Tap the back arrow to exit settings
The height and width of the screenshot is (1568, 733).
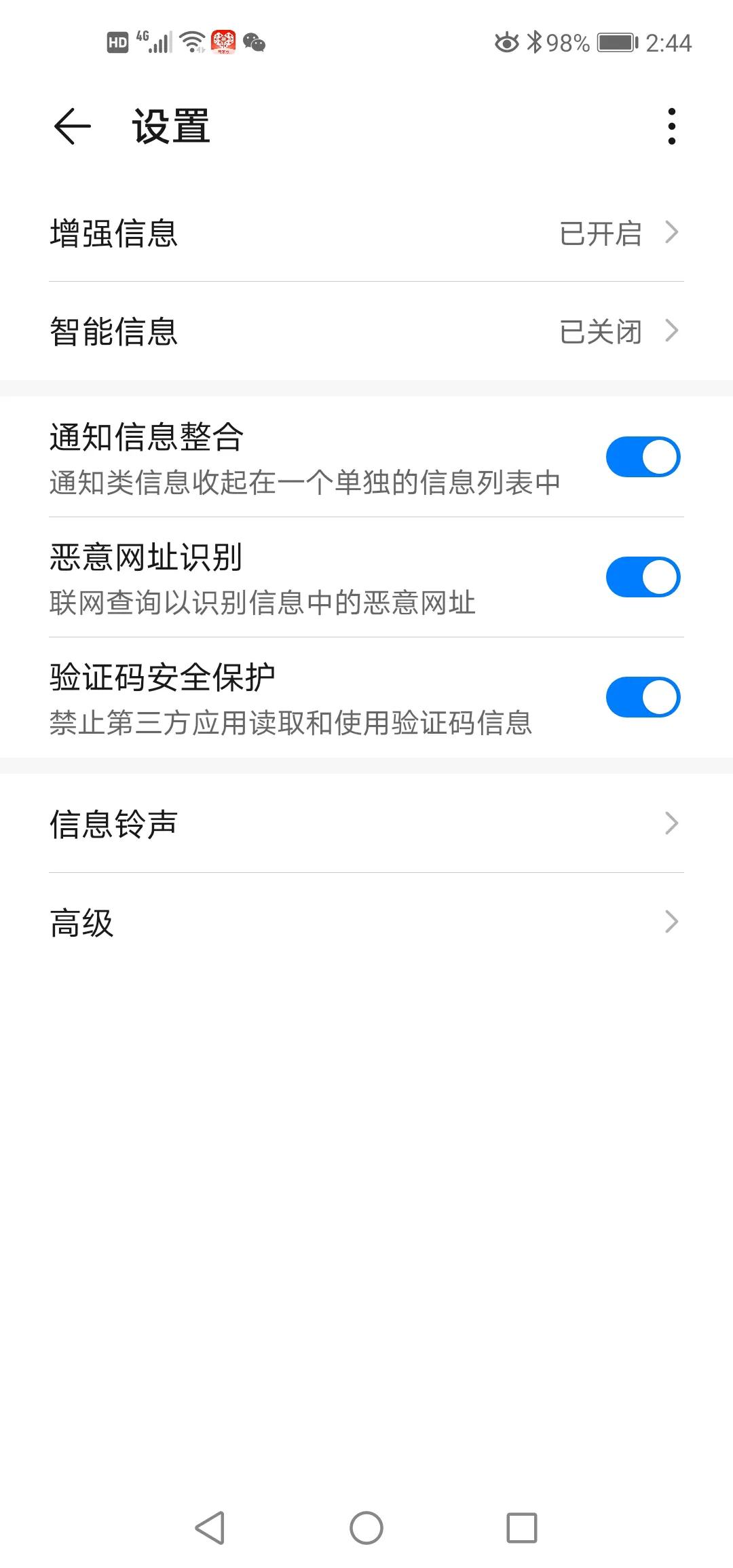(71, 126)
